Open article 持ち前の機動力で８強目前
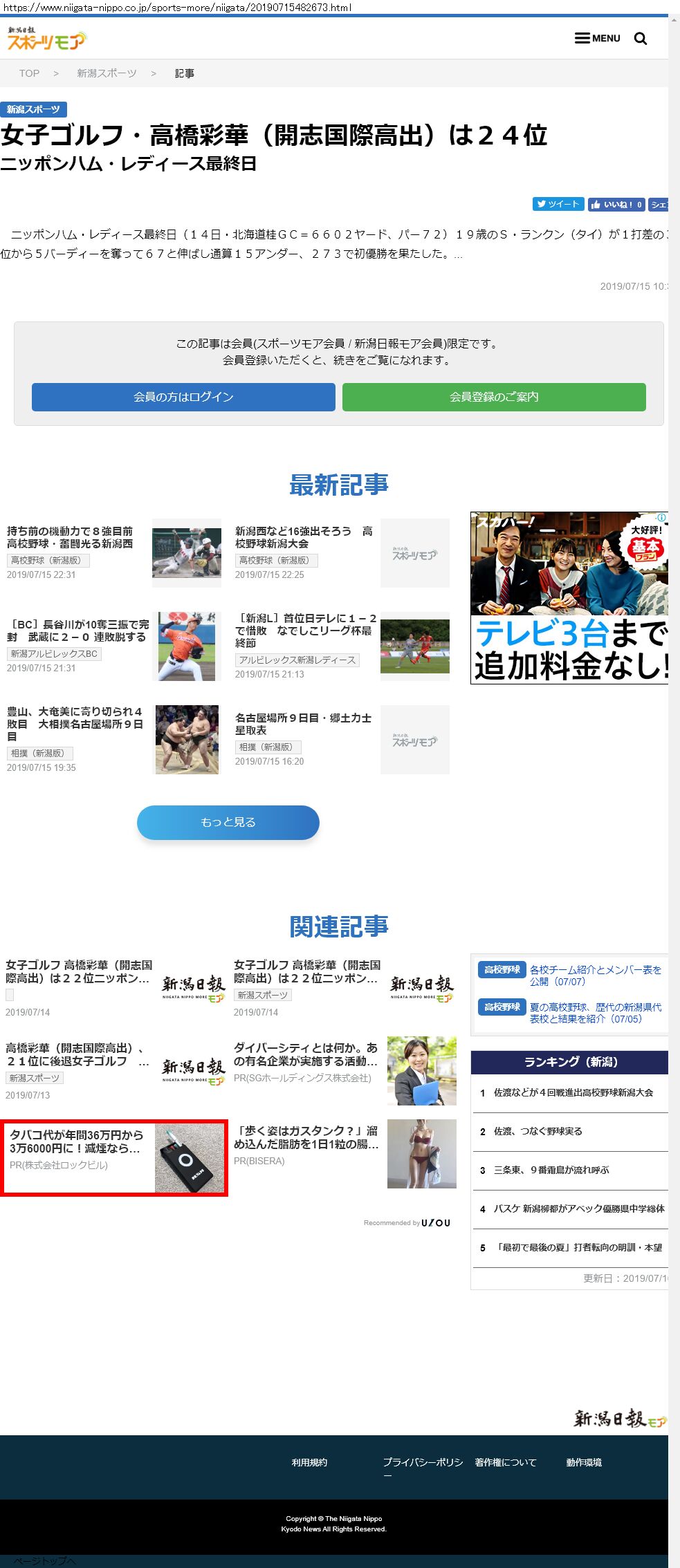This screenshot has height=1568, width=680. pyautogui.click(x=70, y=537)
